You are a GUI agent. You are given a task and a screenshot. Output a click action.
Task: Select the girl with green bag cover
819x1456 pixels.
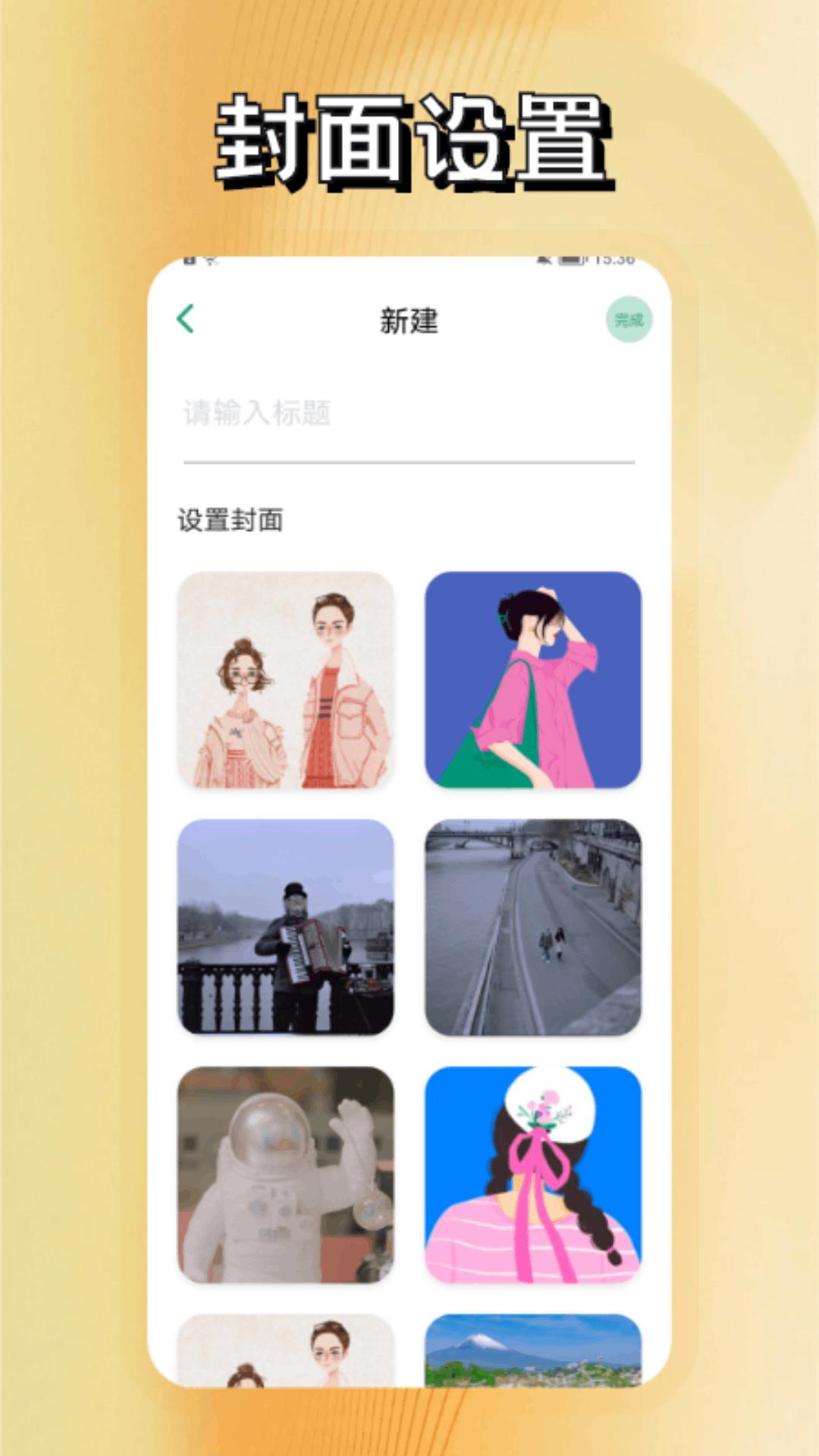click(532, 681)
